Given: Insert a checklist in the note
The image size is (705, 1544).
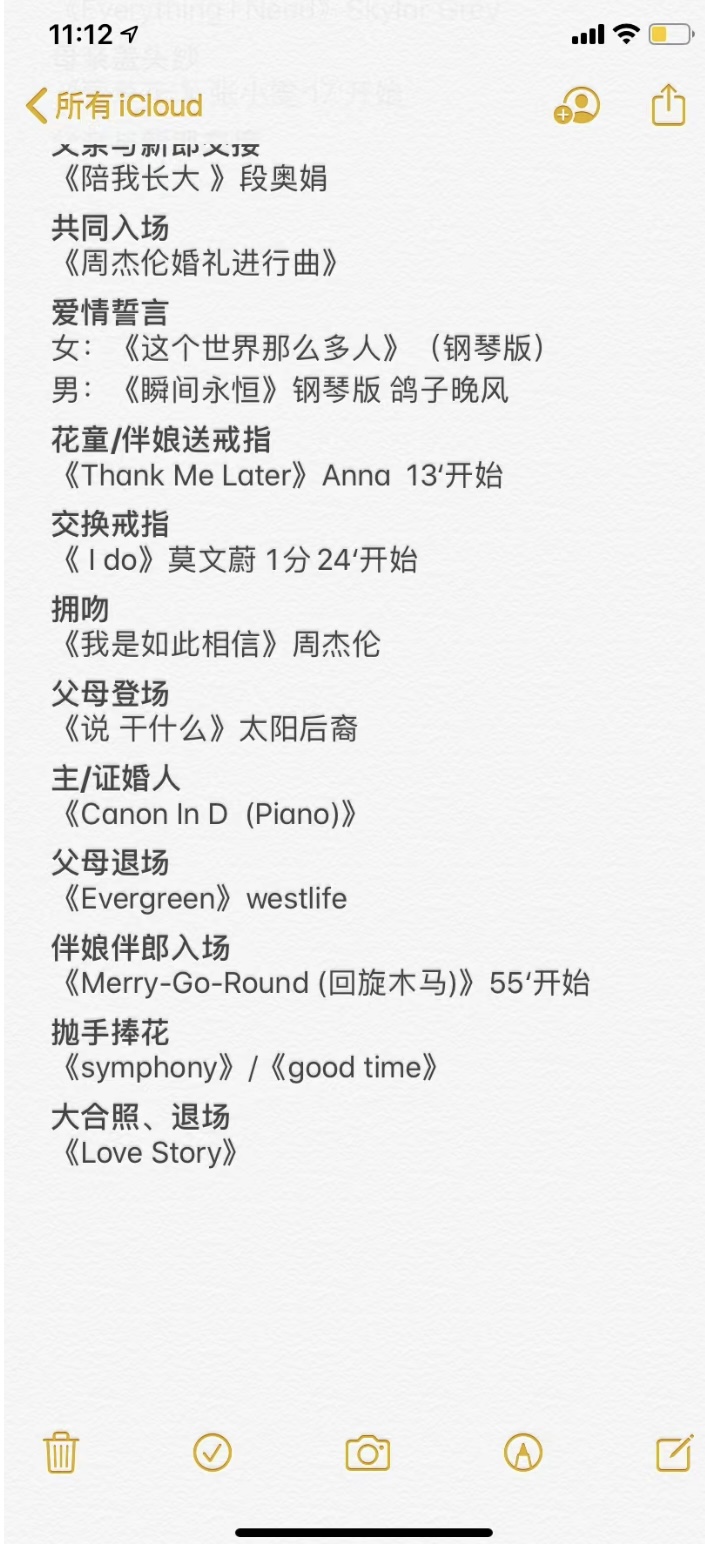Looking at the screenshot, I should pyautogui.click(x=212, y=1452).
